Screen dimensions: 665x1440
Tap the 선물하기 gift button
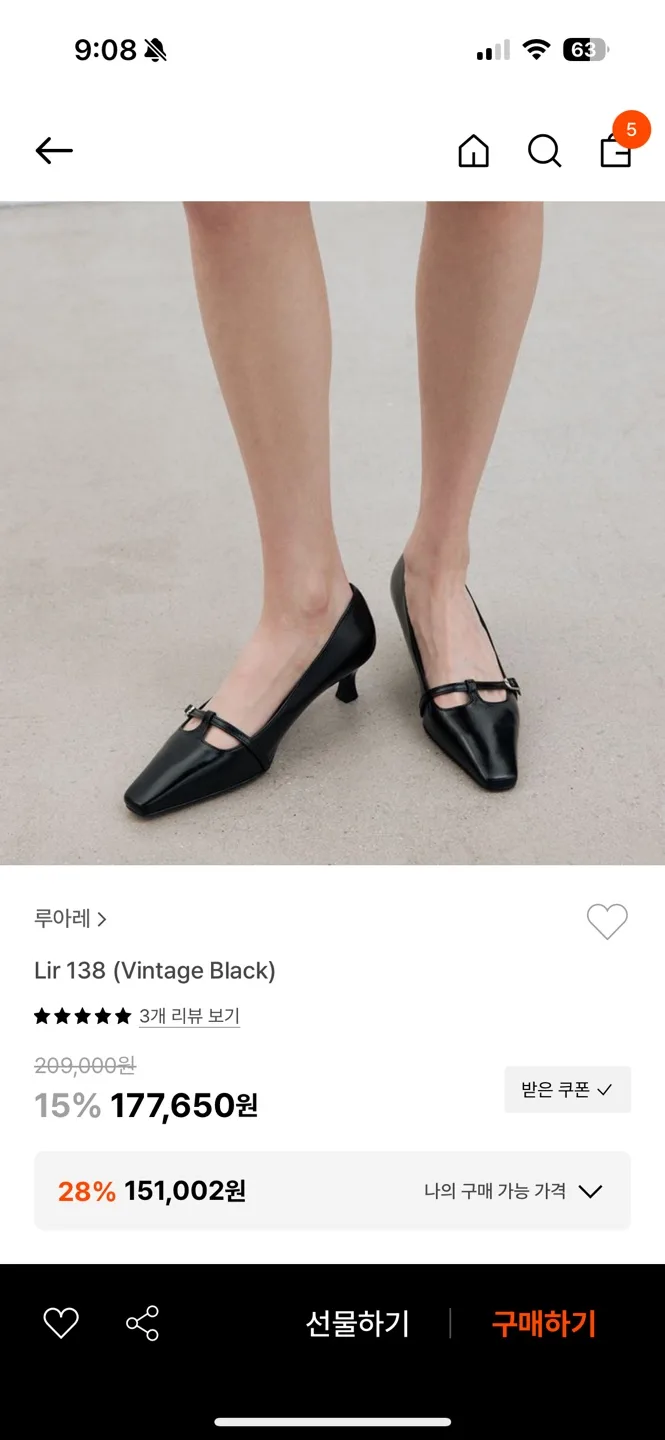pyautogui.click(x=357, y=1323)
